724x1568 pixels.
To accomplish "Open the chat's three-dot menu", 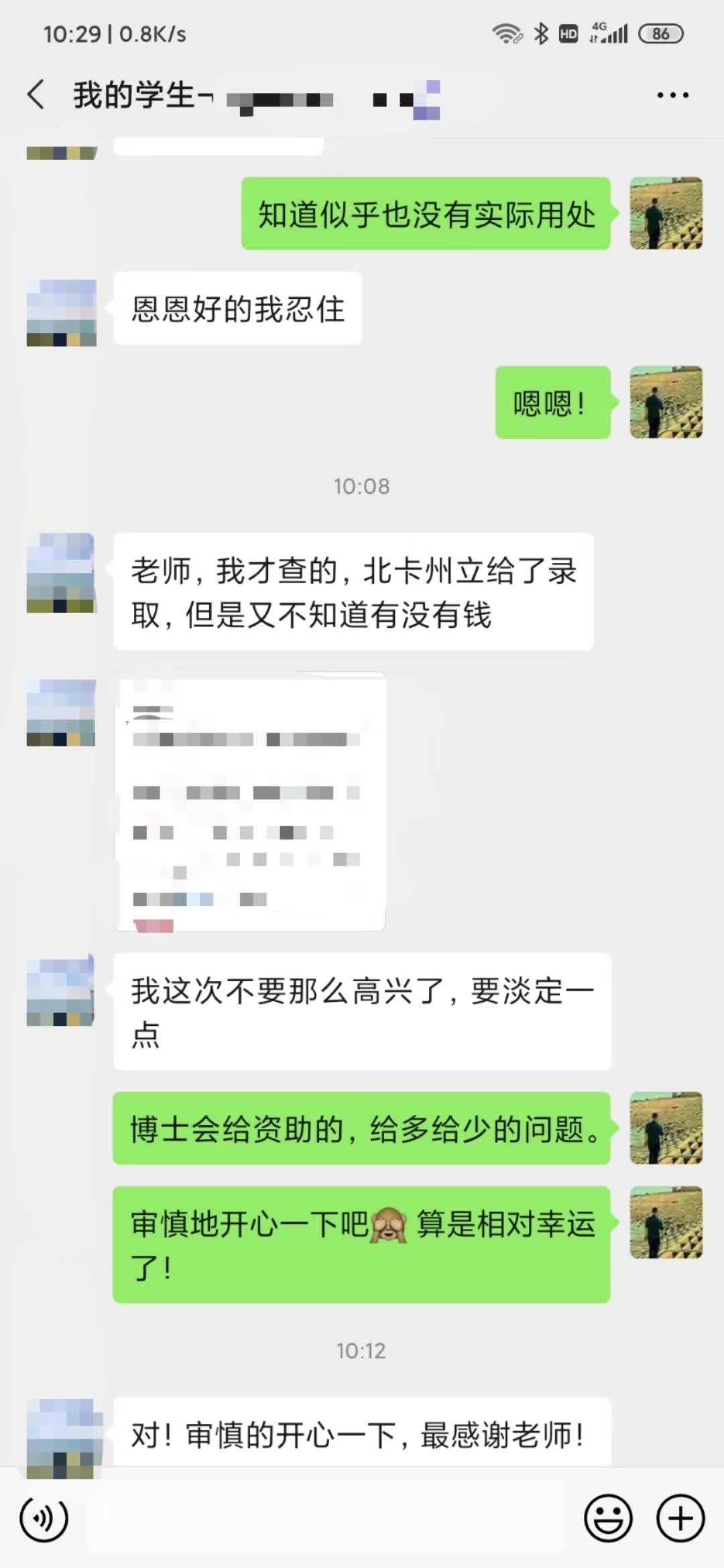I will 672,95.
